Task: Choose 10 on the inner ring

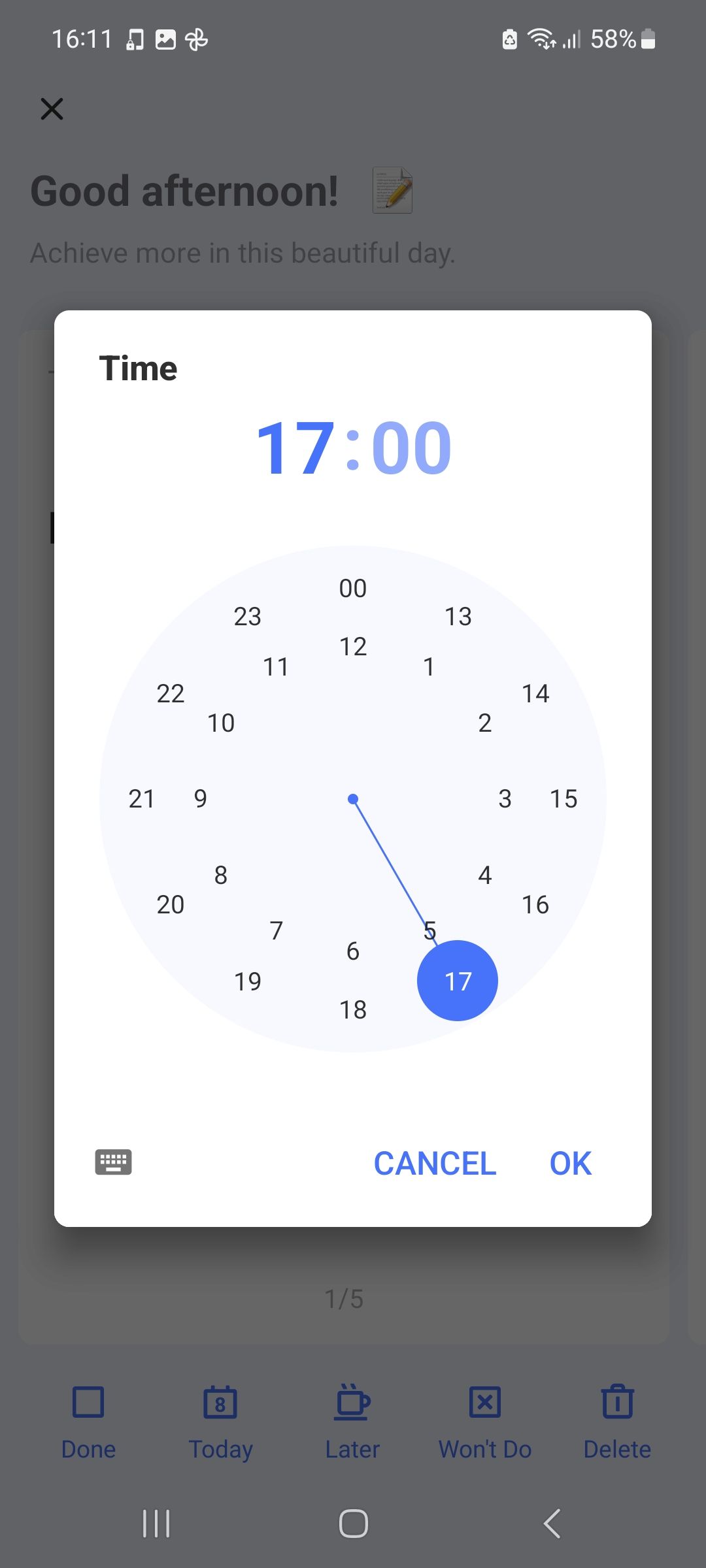Action: [x=221, y=723]
